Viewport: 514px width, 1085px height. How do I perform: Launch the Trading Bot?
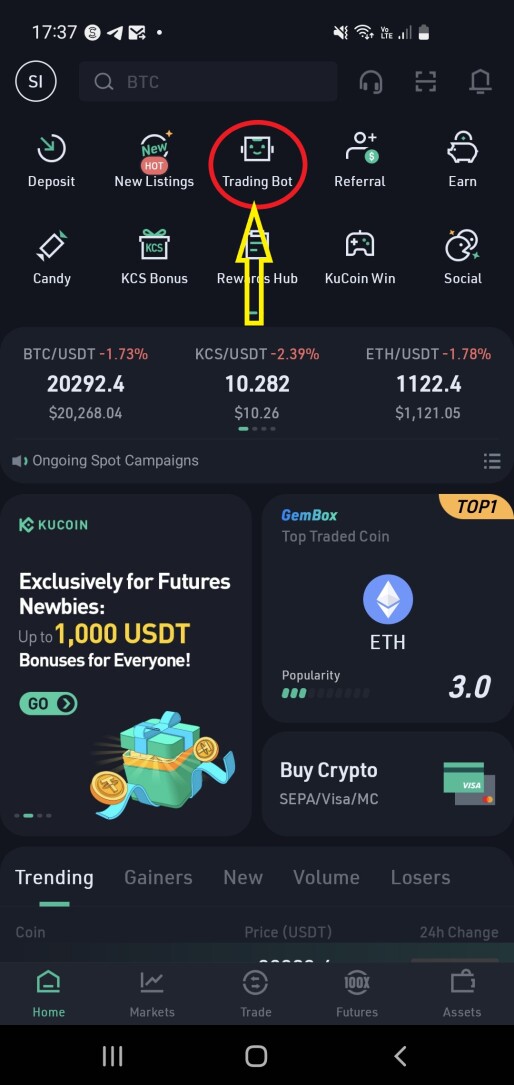pyautogui.click(x=257, y=163)
